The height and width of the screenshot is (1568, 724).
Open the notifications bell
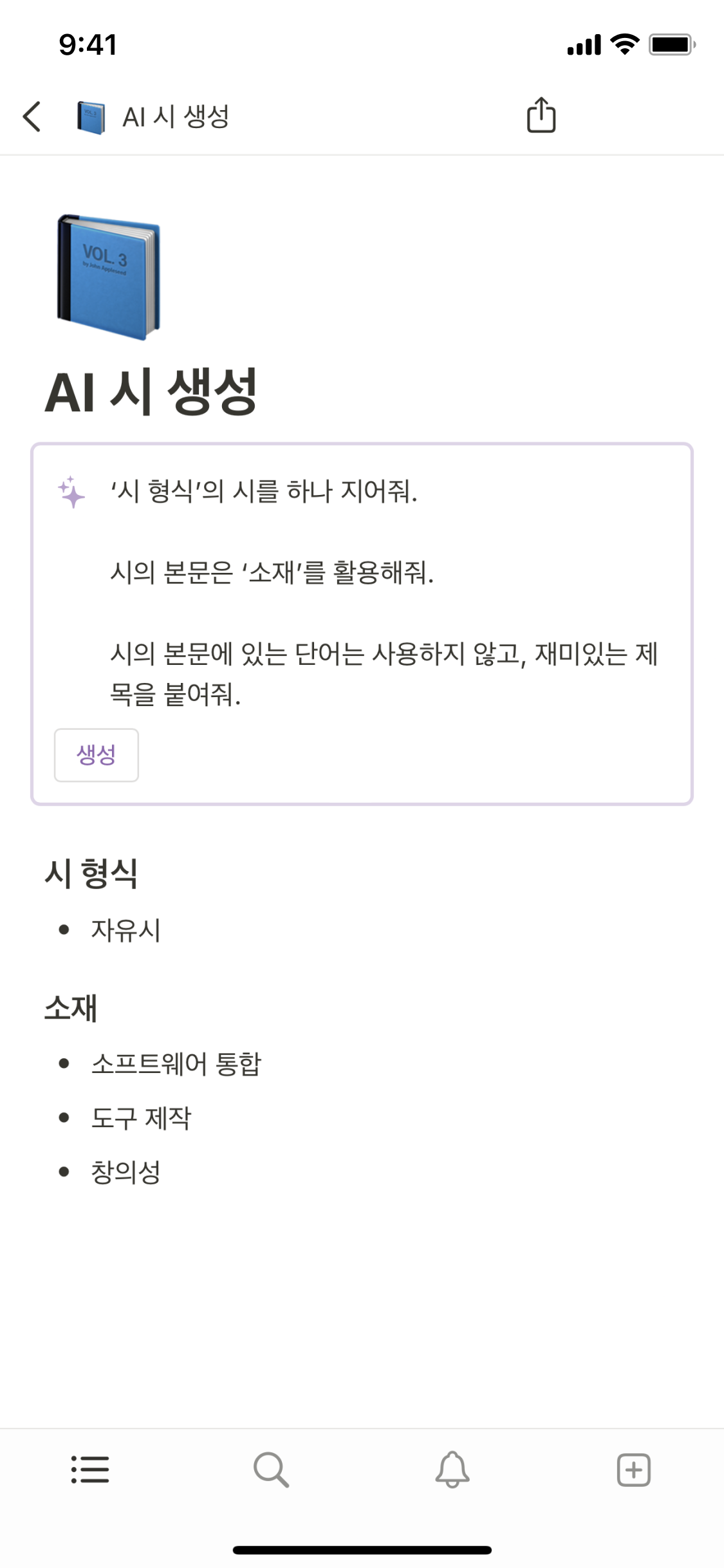coord(452,1470)
